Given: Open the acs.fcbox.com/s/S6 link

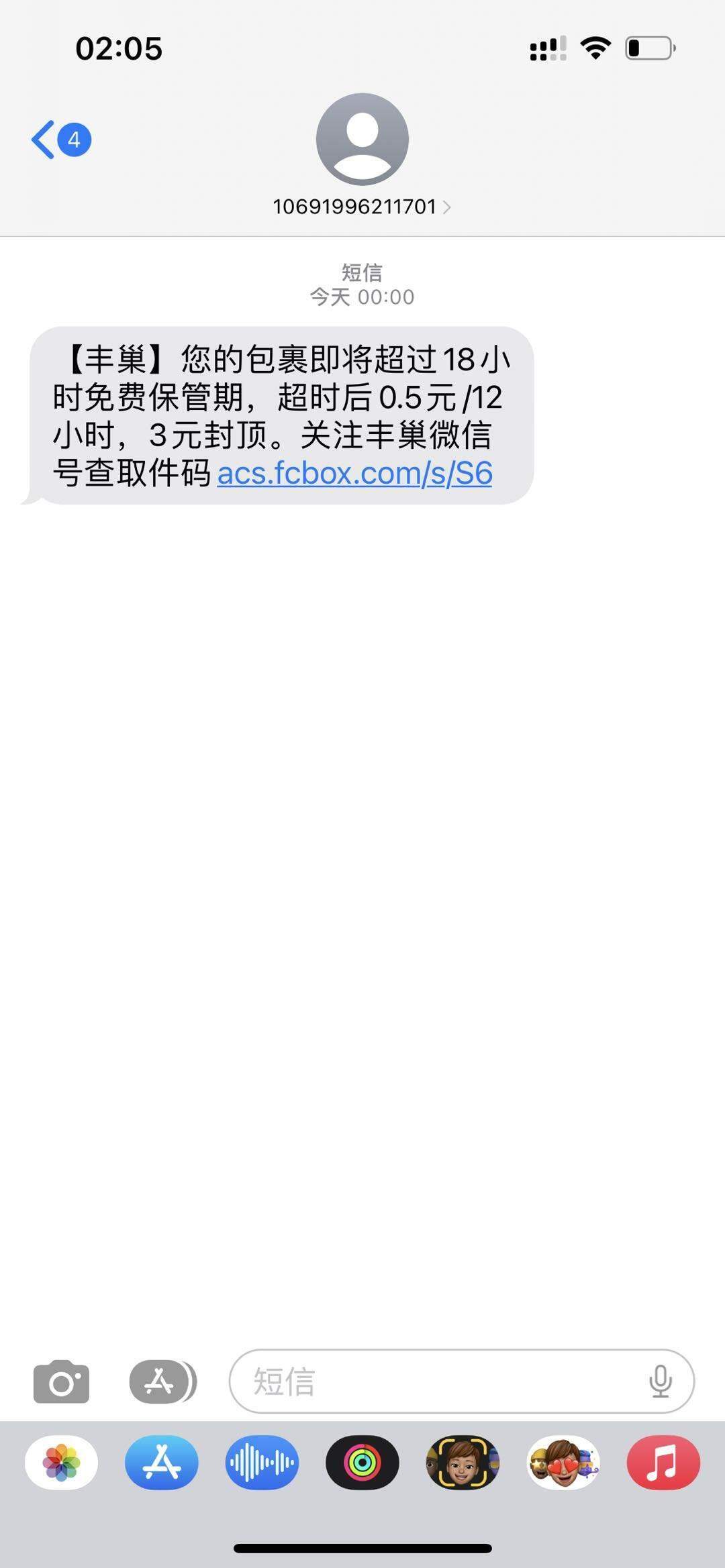Looking at the screenshot, I should click(354, 473).
